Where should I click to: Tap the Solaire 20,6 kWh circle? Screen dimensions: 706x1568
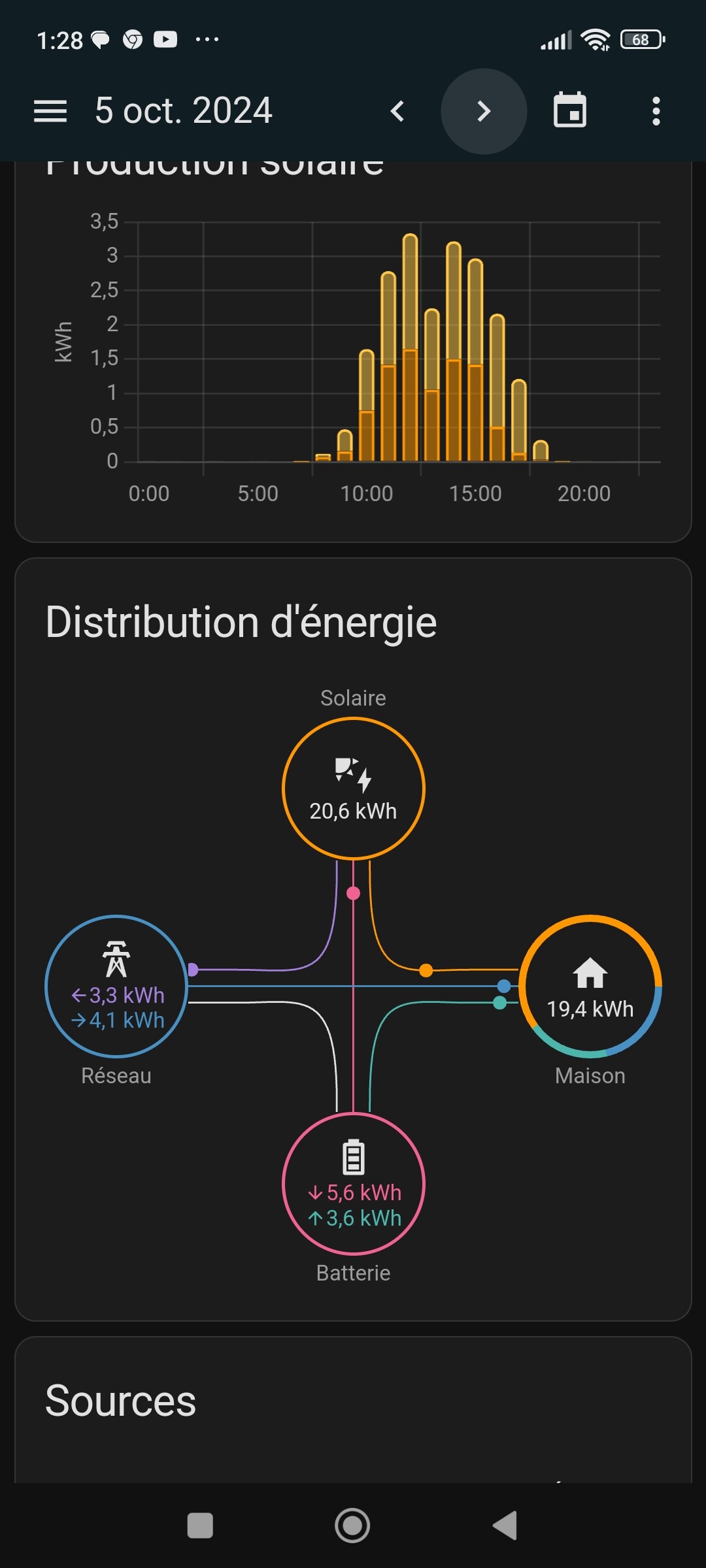click(354, 788)
